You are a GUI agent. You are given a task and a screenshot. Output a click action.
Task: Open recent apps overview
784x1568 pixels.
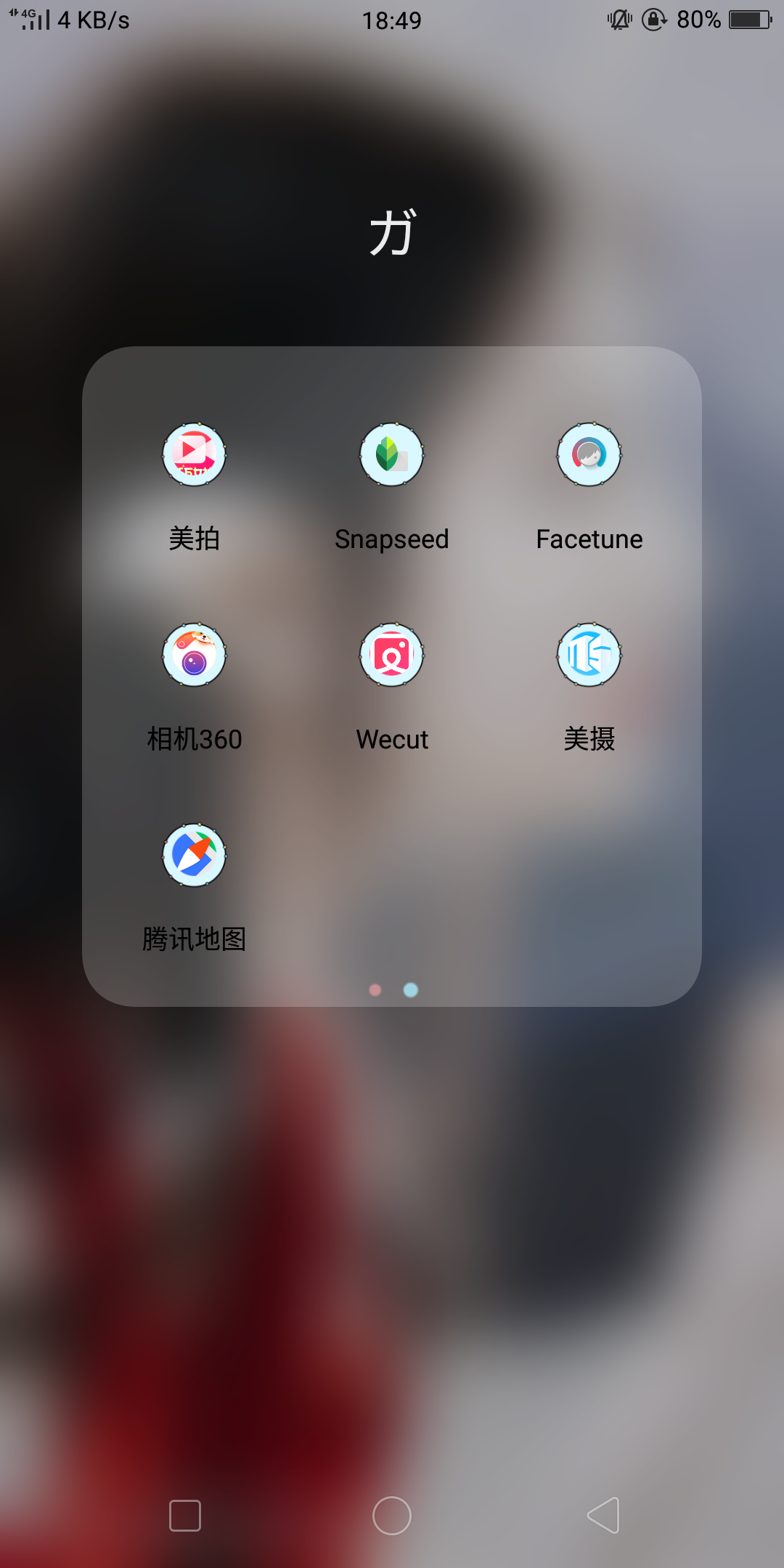185,1516
